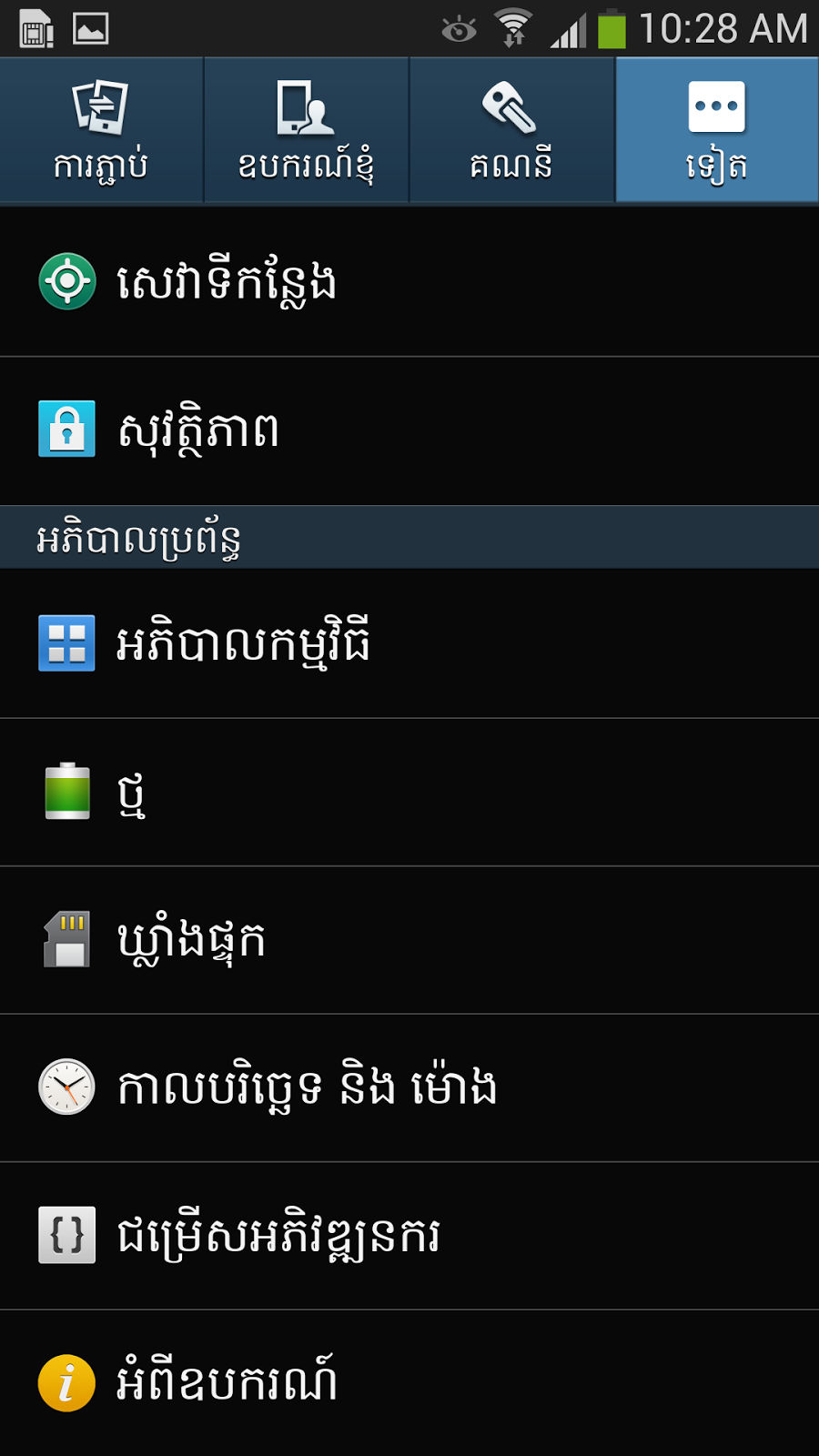This screenshot has width=819, height=1456.
Task: Switch to the ឧបករណ៍ខ្ញុំ (My device) tab
Action: (x=307, y=129)
